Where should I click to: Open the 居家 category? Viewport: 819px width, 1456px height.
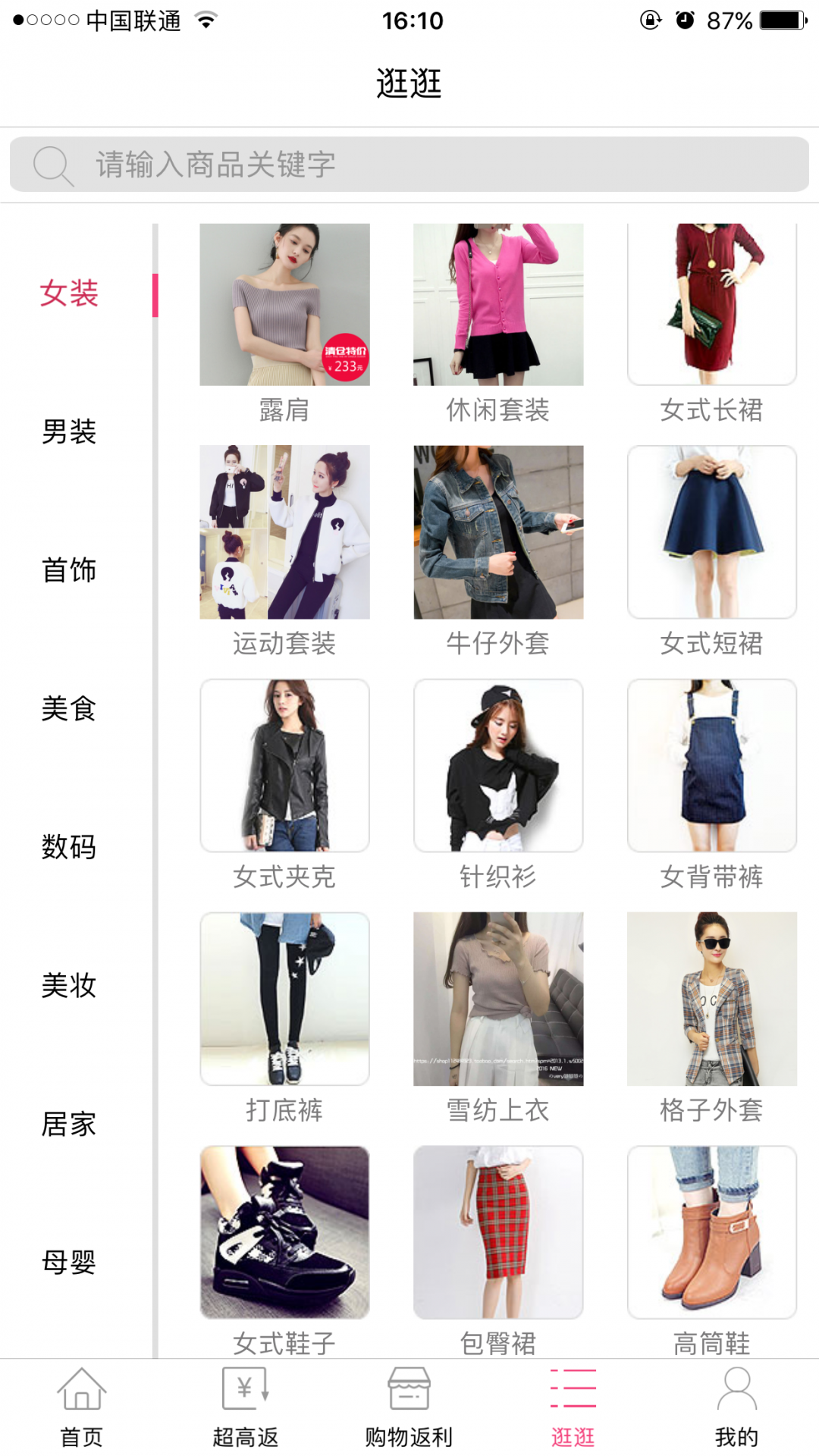pyautogui.click(x=69, y=1124)
